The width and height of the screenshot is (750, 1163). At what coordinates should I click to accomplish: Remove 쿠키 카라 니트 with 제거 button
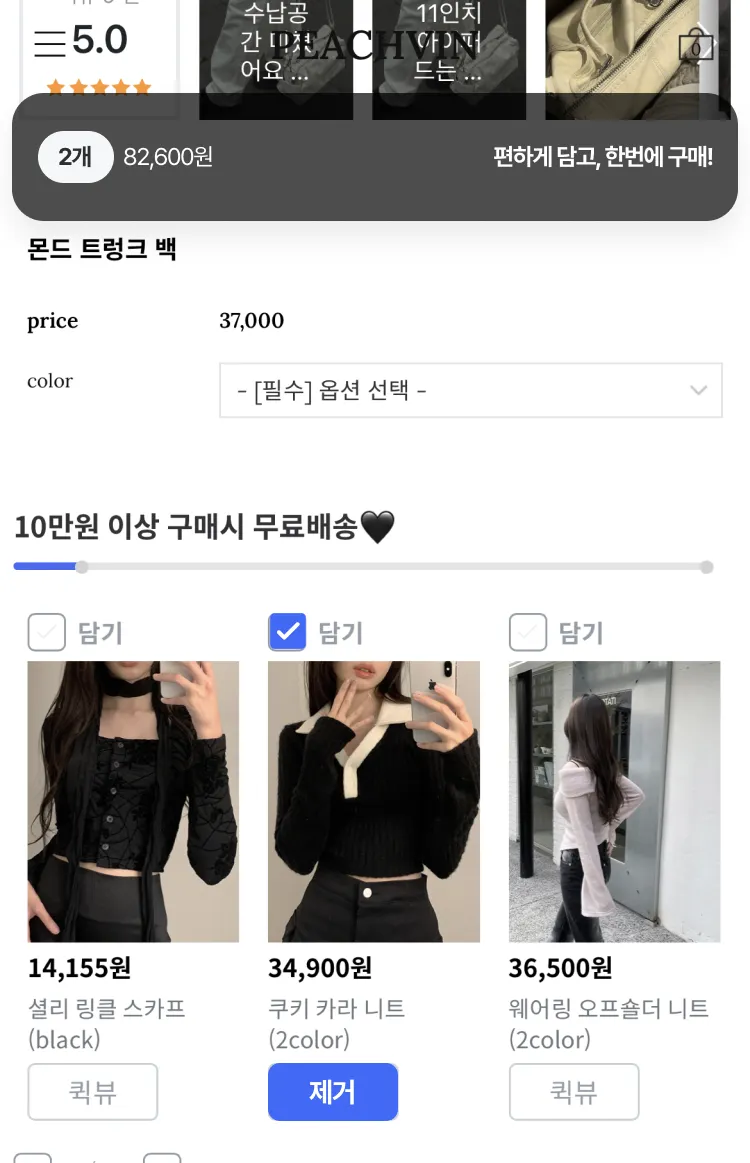(333, 1091)
